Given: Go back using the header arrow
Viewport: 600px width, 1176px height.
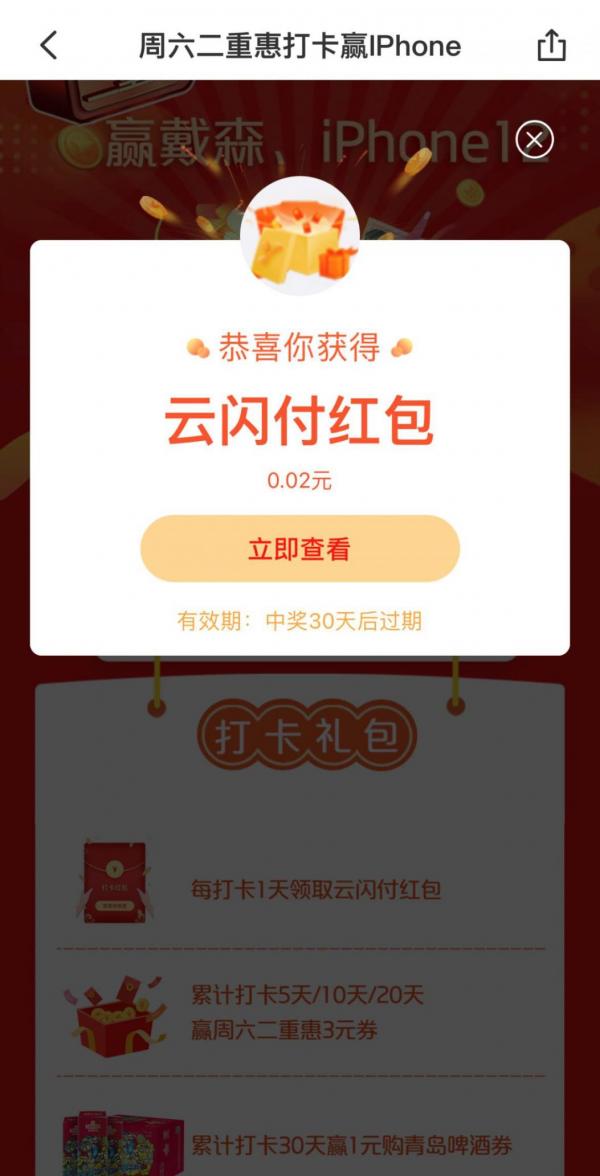Looking at the screenshot, I should (x=49, y=45).
